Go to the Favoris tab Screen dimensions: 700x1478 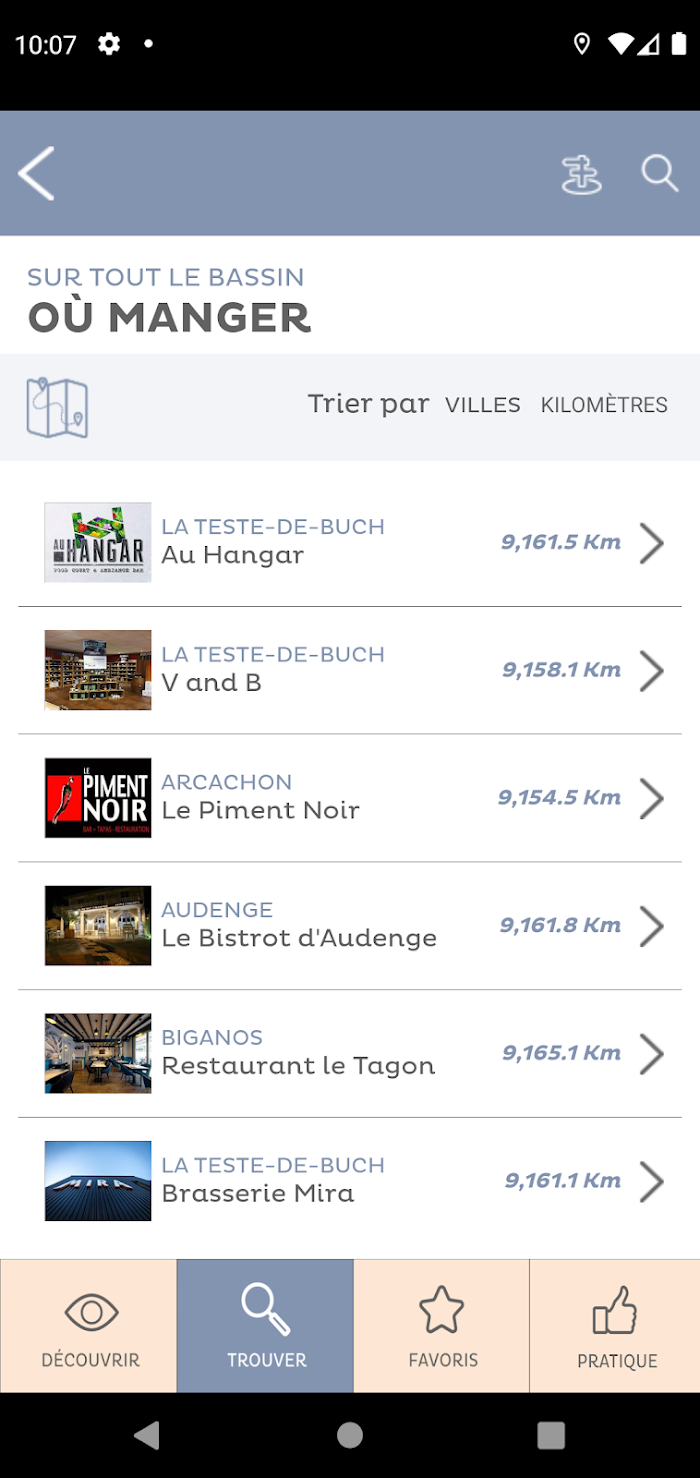tap(441, 1326)
